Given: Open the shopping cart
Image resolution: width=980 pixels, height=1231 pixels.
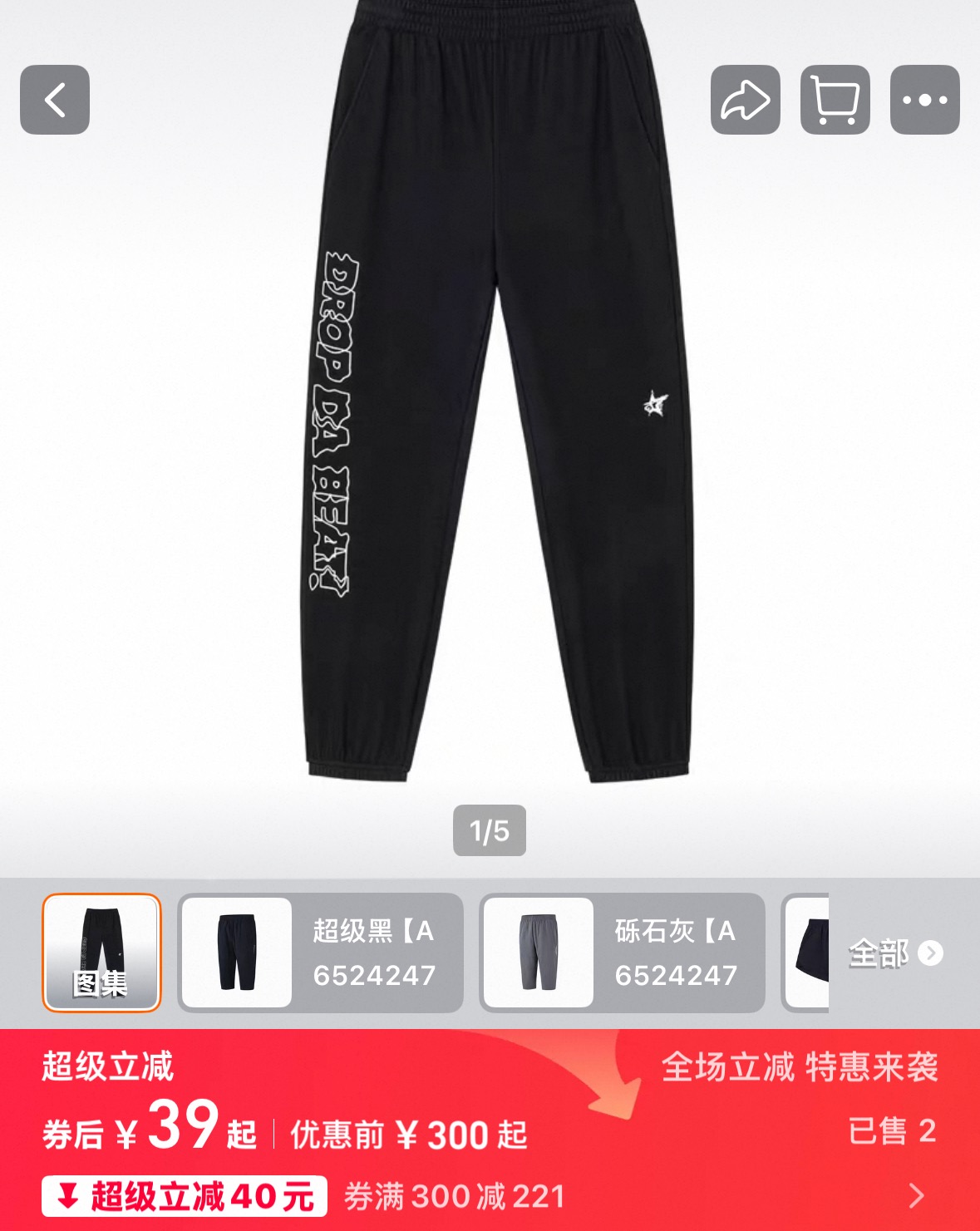Looking at the screenshot, I should pos(835,100).
